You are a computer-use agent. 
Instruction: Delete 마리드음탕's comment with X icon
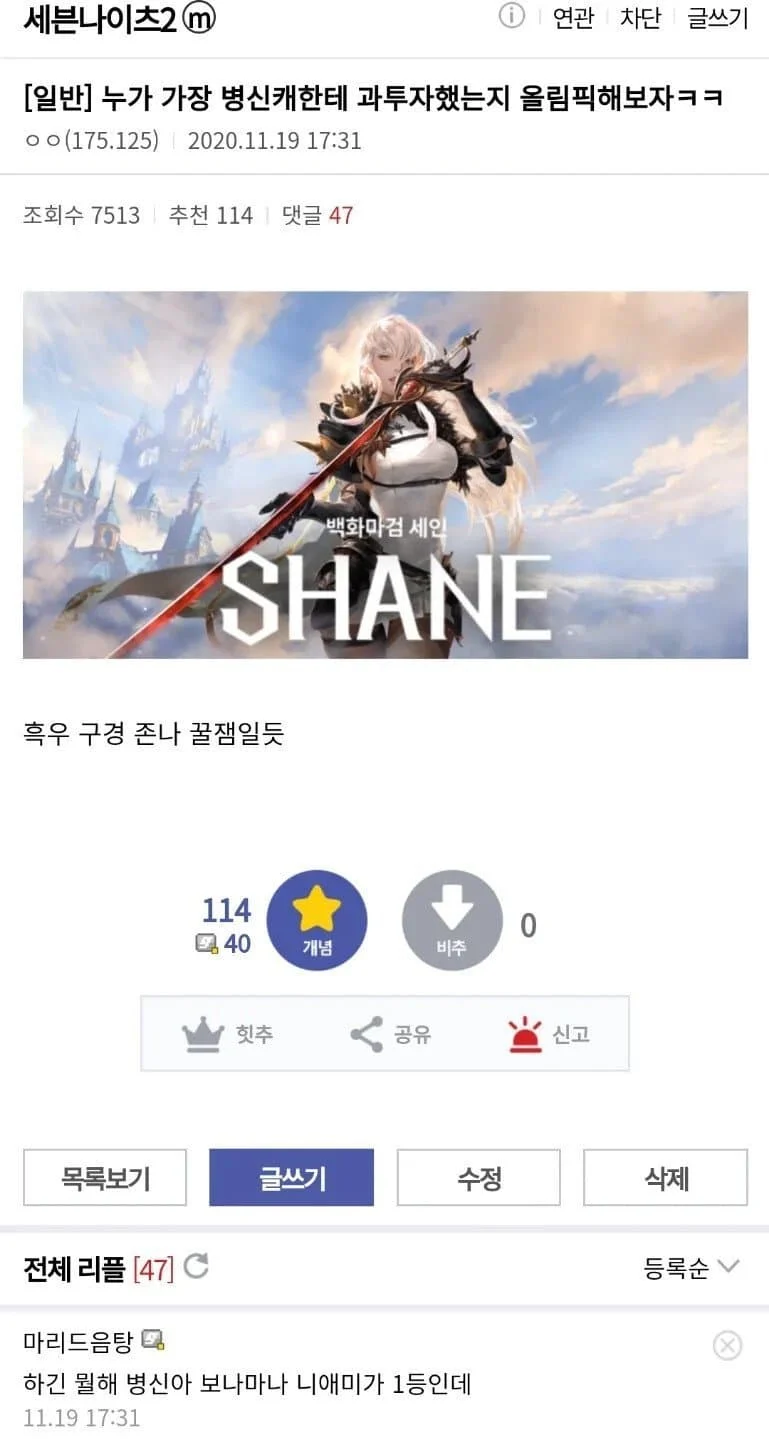(x=727, y=1346)
